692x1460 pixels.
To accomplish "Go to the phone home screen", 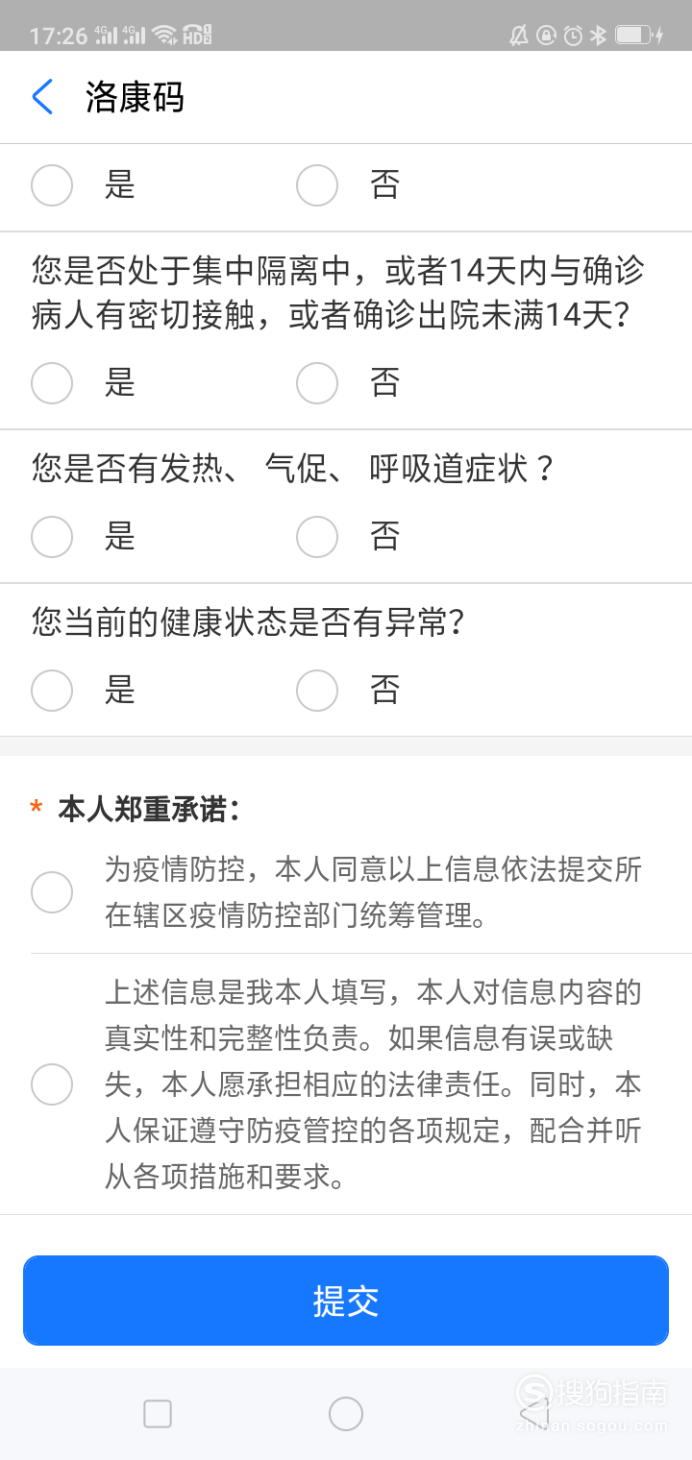I will pos(346,1414).
